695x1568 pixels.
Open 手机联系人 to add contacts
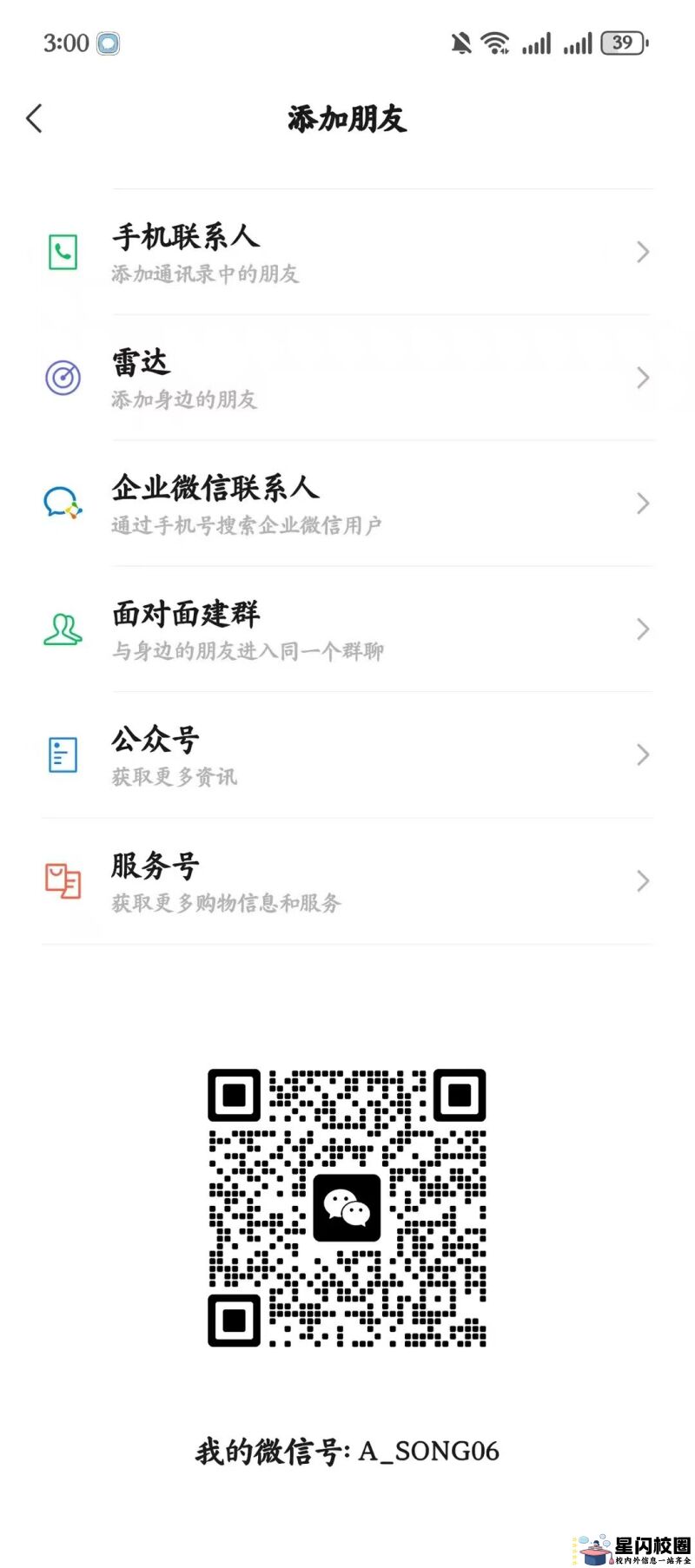tap(347, 252)
